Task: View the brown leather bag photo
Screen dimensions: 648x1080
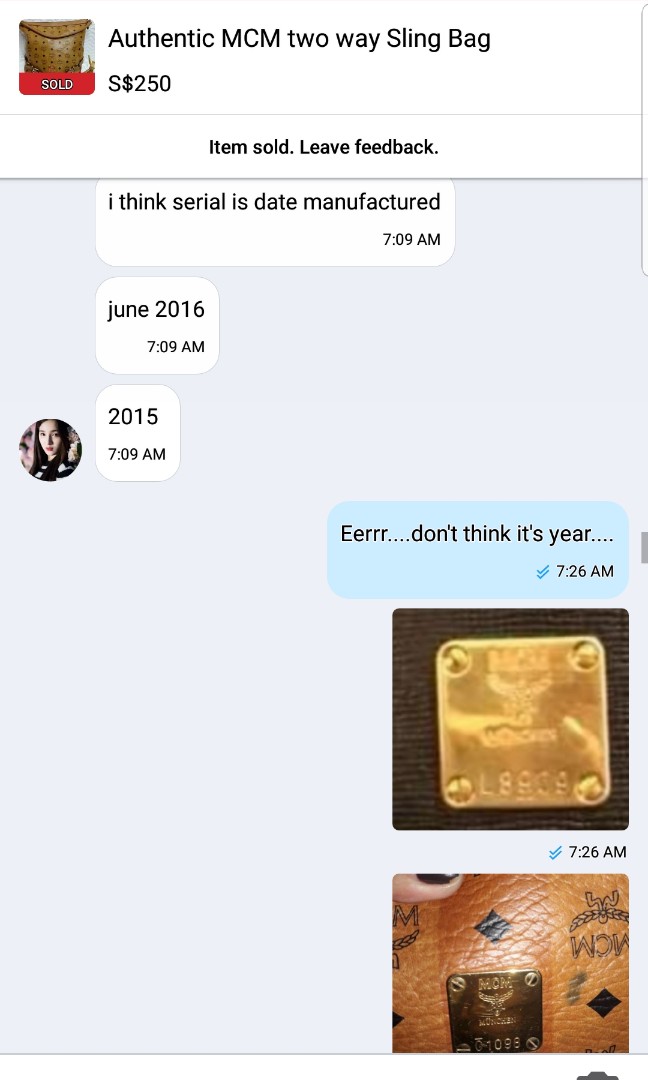Action: 510,962
